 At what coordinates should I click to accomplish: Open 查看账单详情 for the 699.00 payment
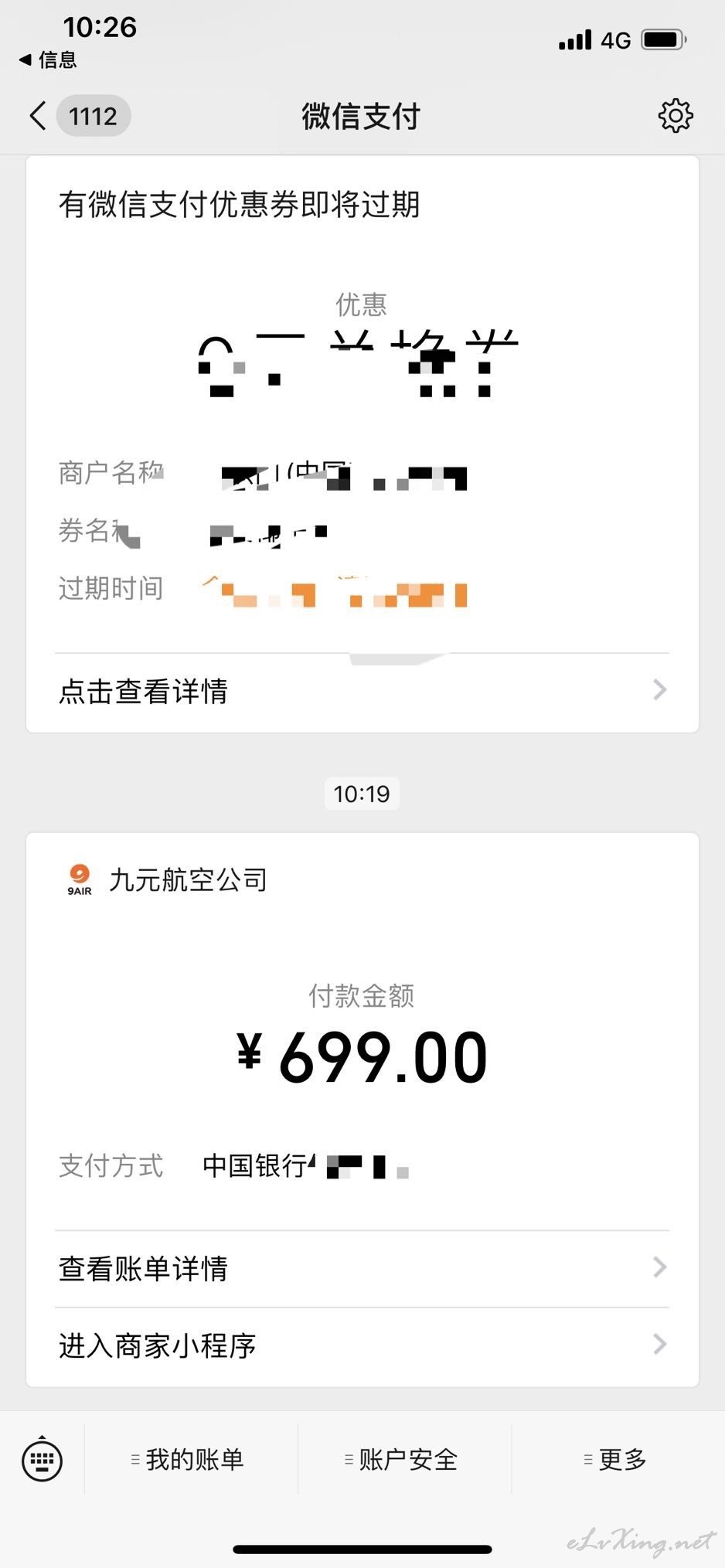362,1268
